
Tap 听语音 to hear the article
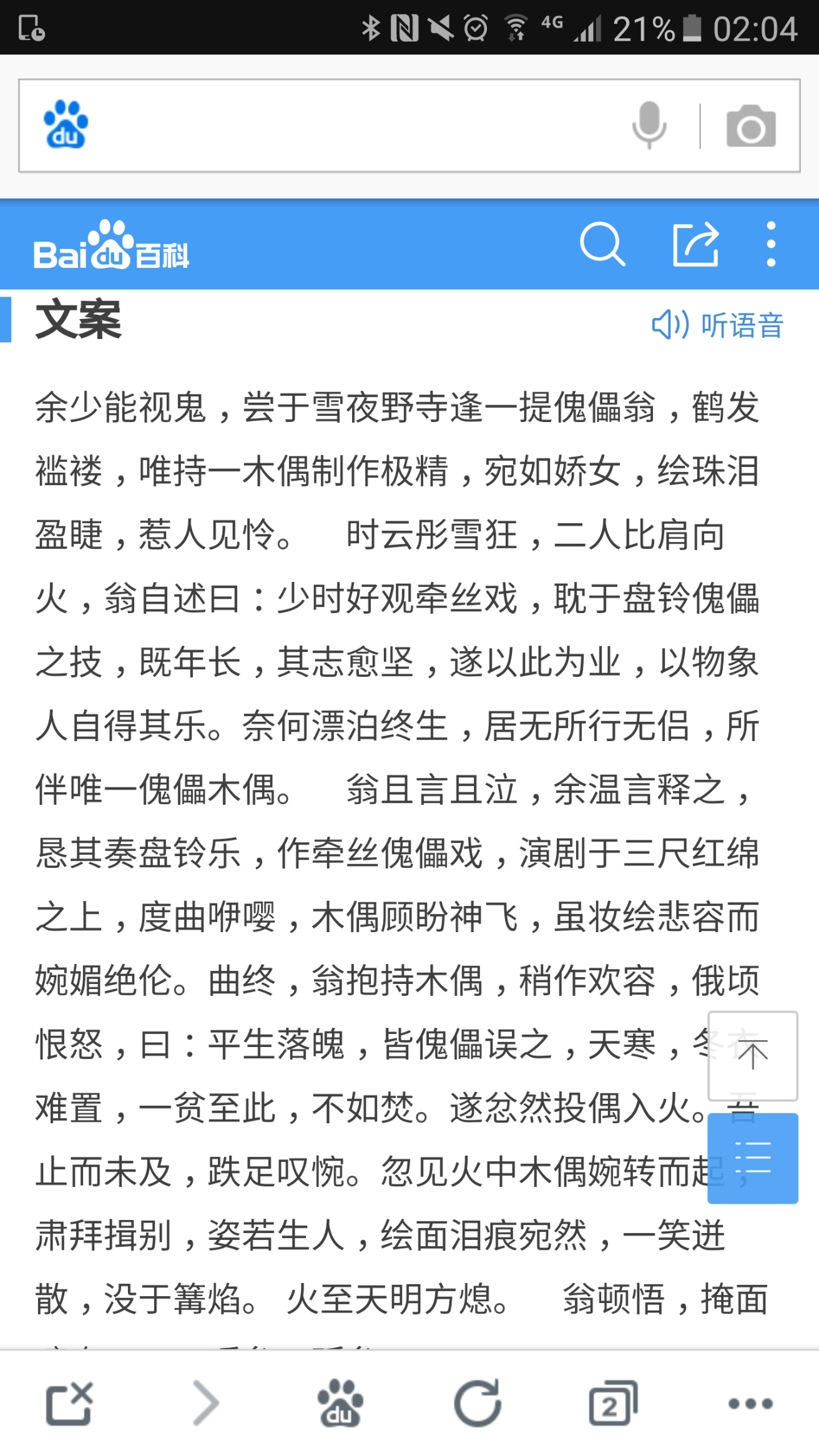pos(740,325)
